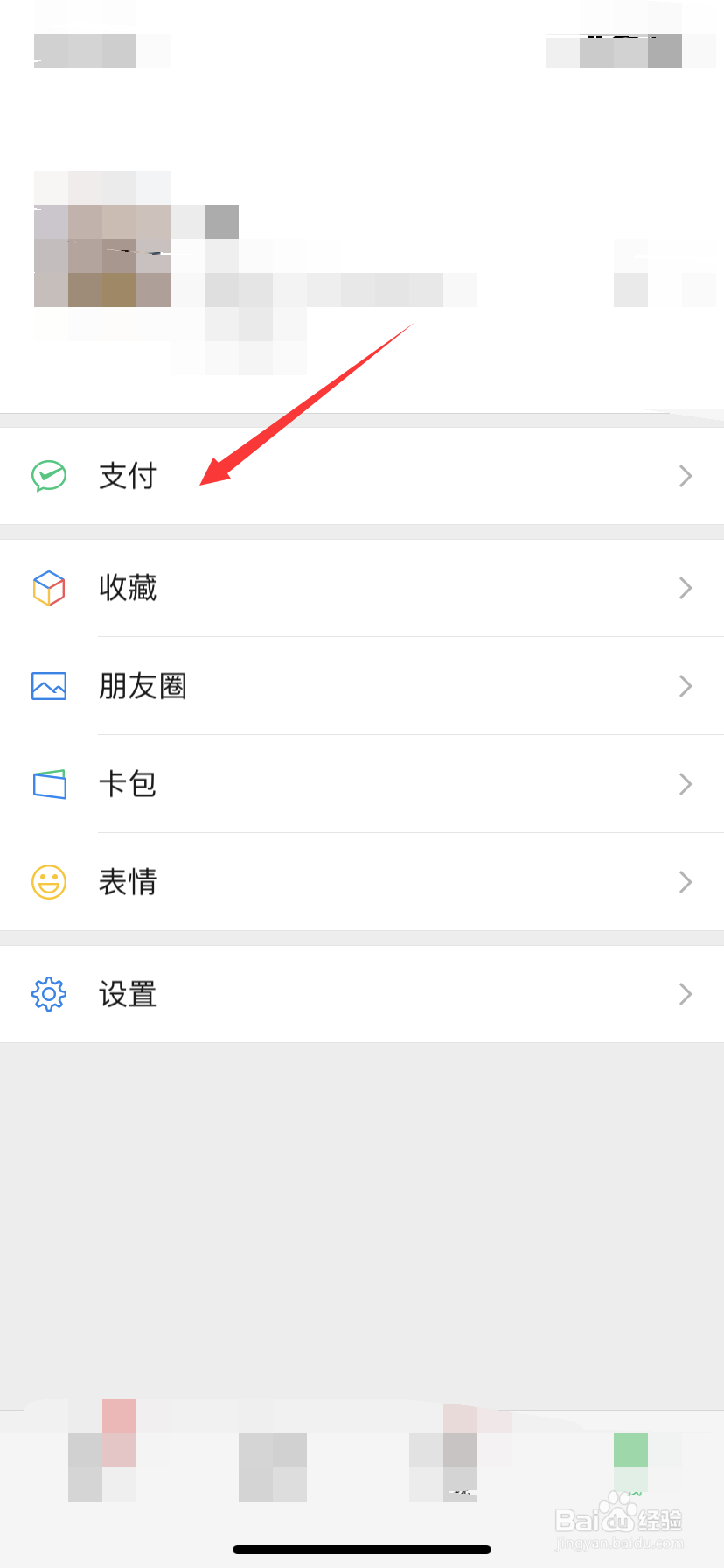Screen dimensions: 724x1568
Task: Click the yellow Stickers smiley icon
Action: (x=49, y=882)
